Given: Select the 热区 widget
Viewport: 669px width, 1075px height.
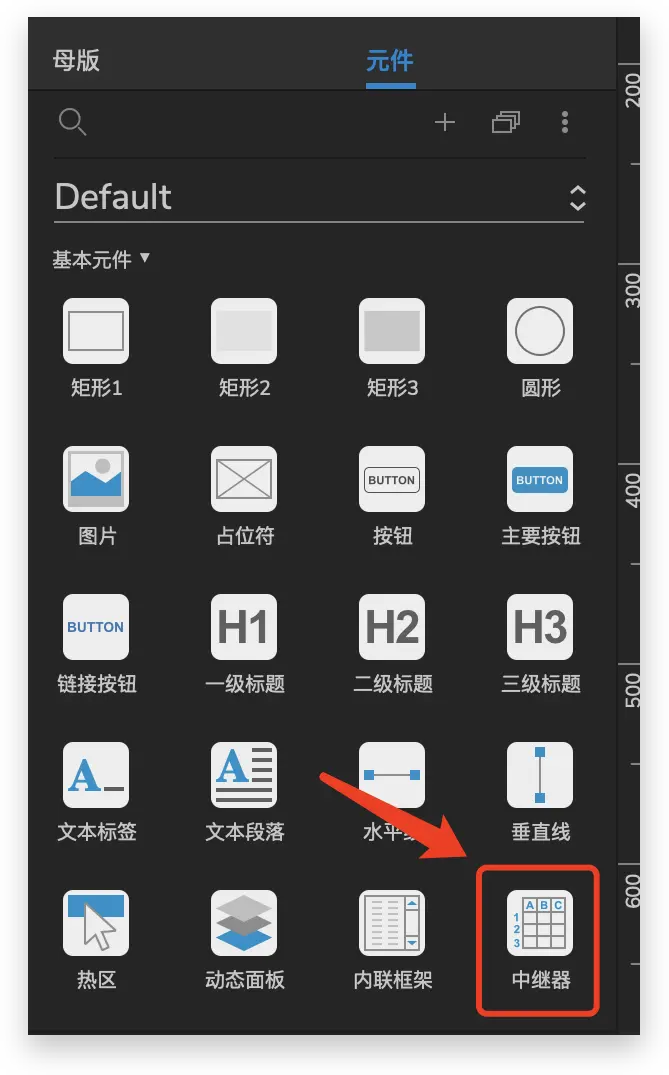Looking at the screenshot, I should point(96,923).
